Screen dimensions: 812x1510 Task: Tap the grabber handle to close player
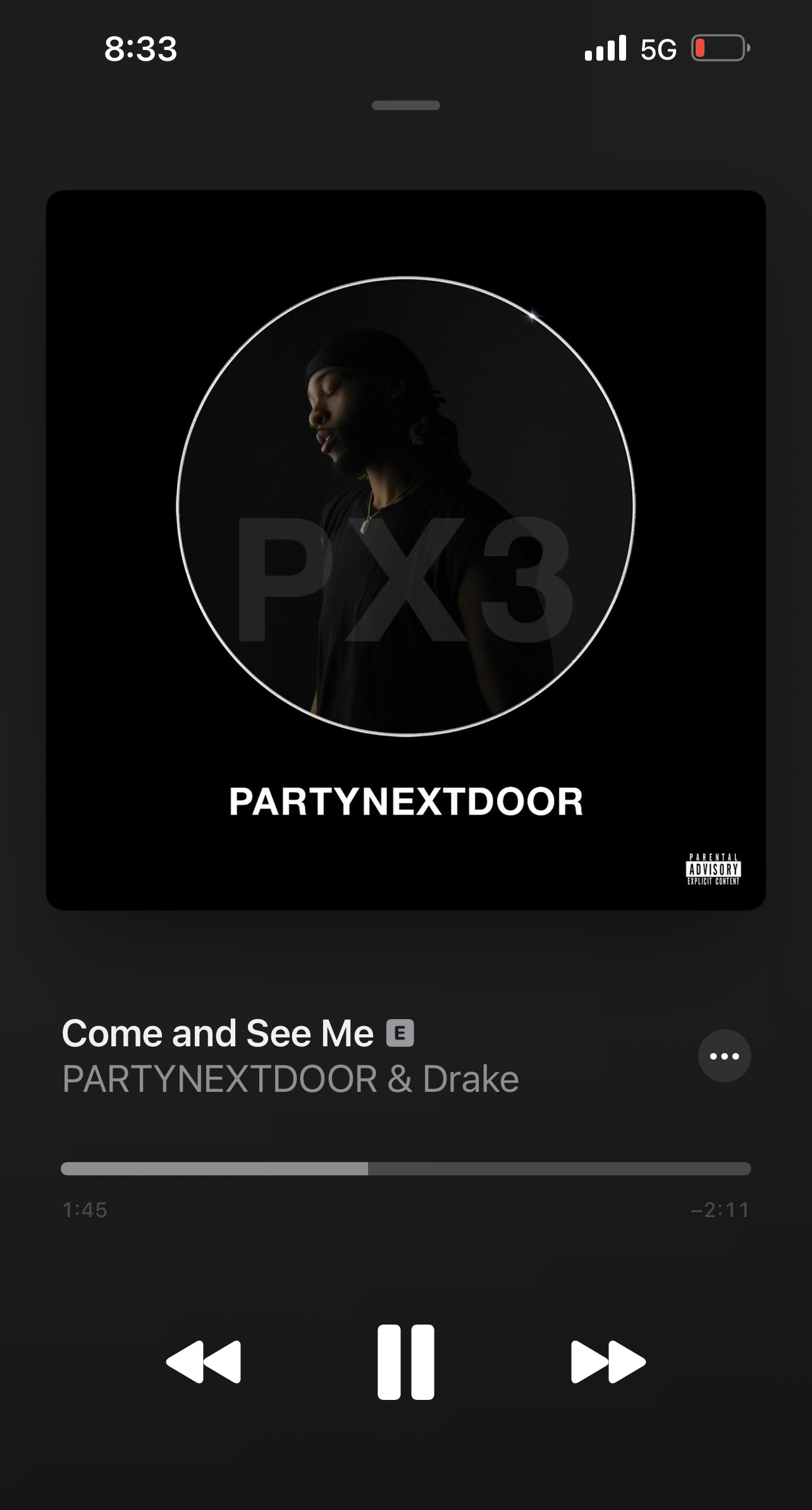click(406, 106)
